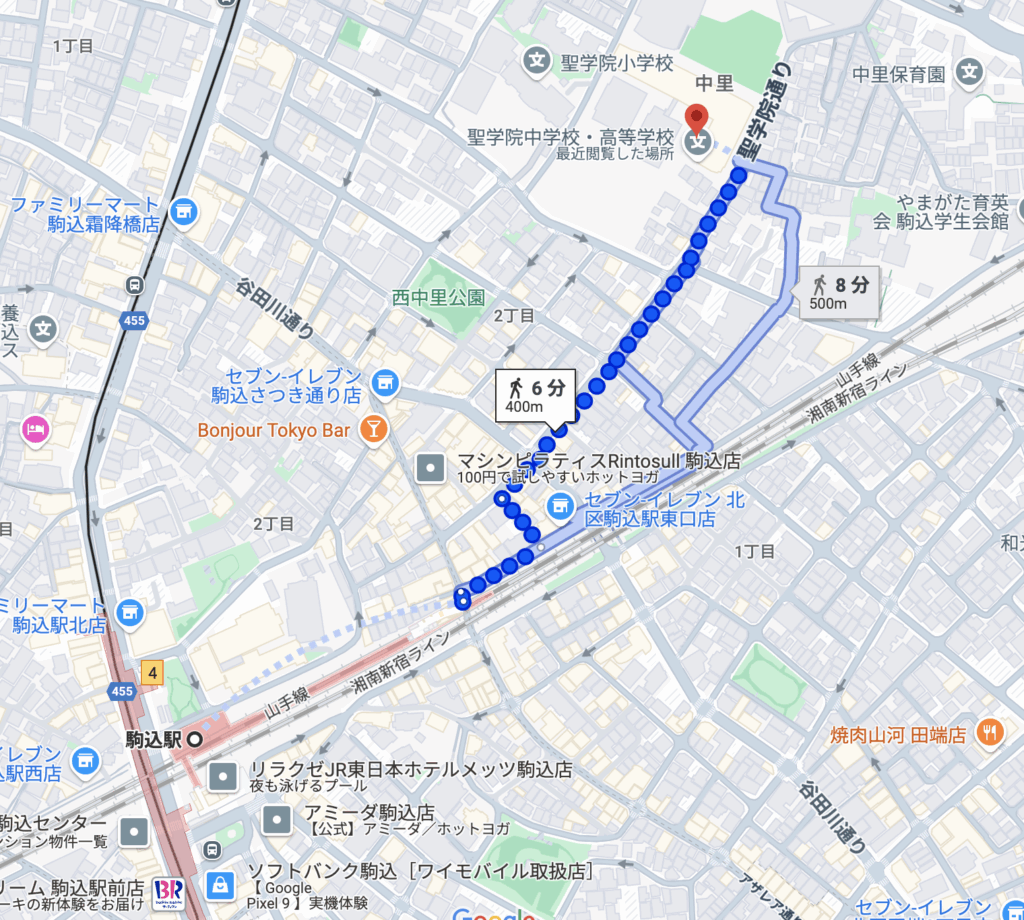This screenshot has height=920, width=1024.
Task: Open the pink hotel marker
Action: (x=35, y=429)
